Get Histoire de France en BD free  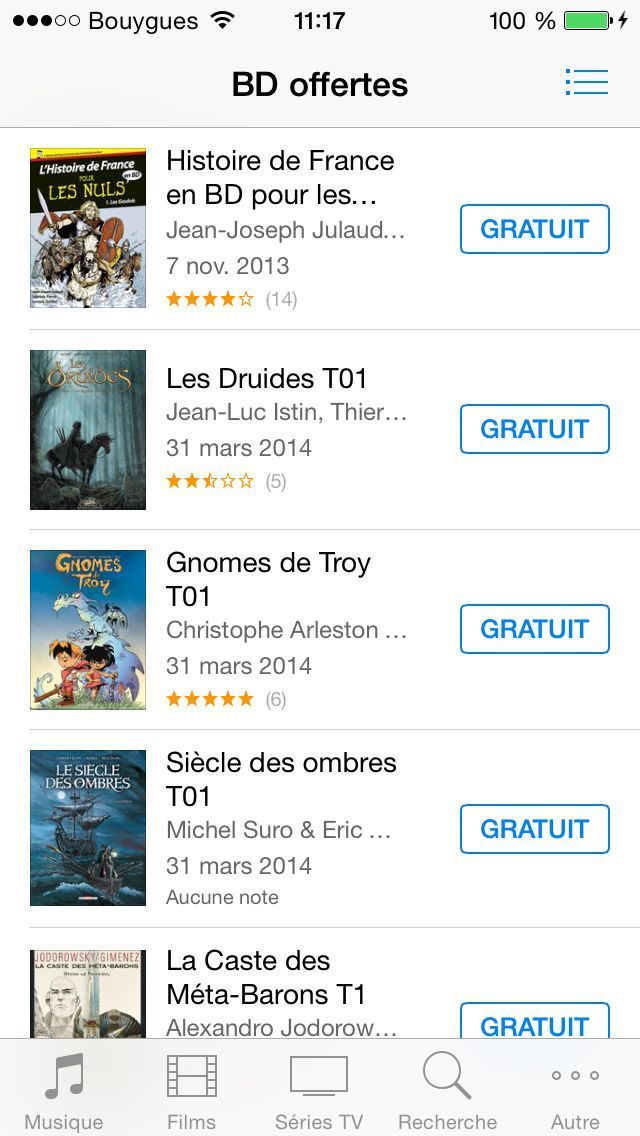534,229
